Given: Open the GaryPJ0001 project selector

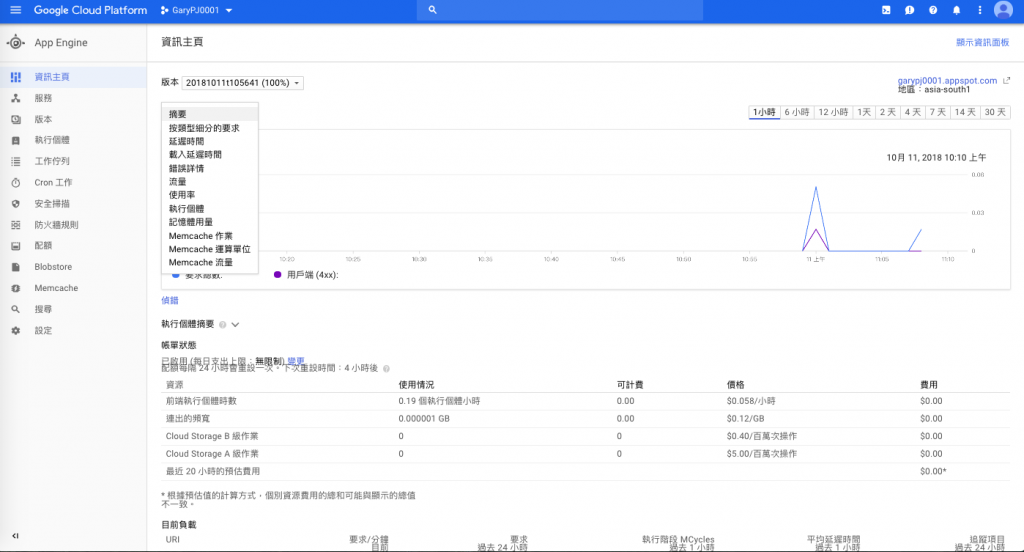Looking at the screenshot, I should coord(196,10).
